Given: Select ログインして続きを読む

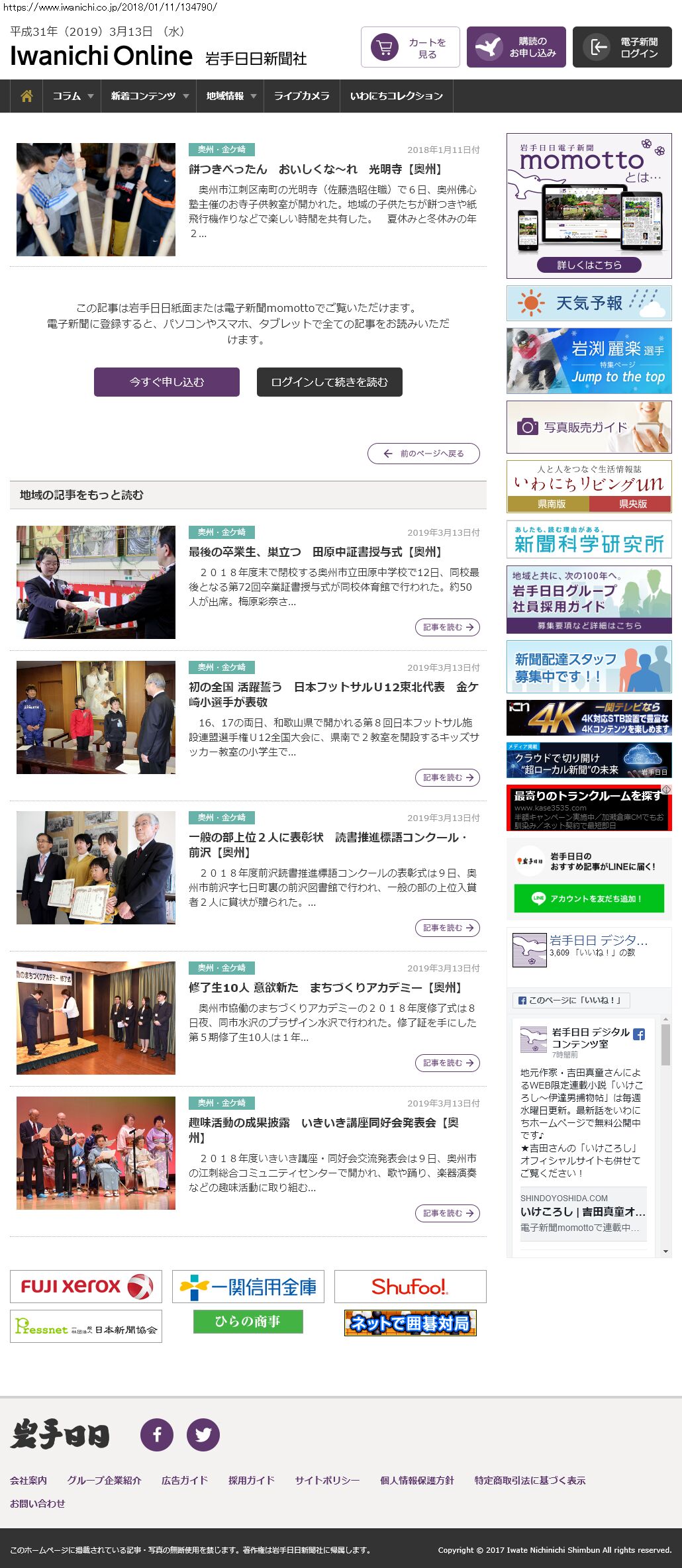Looking at the screenshot, I should click(329, 382).
